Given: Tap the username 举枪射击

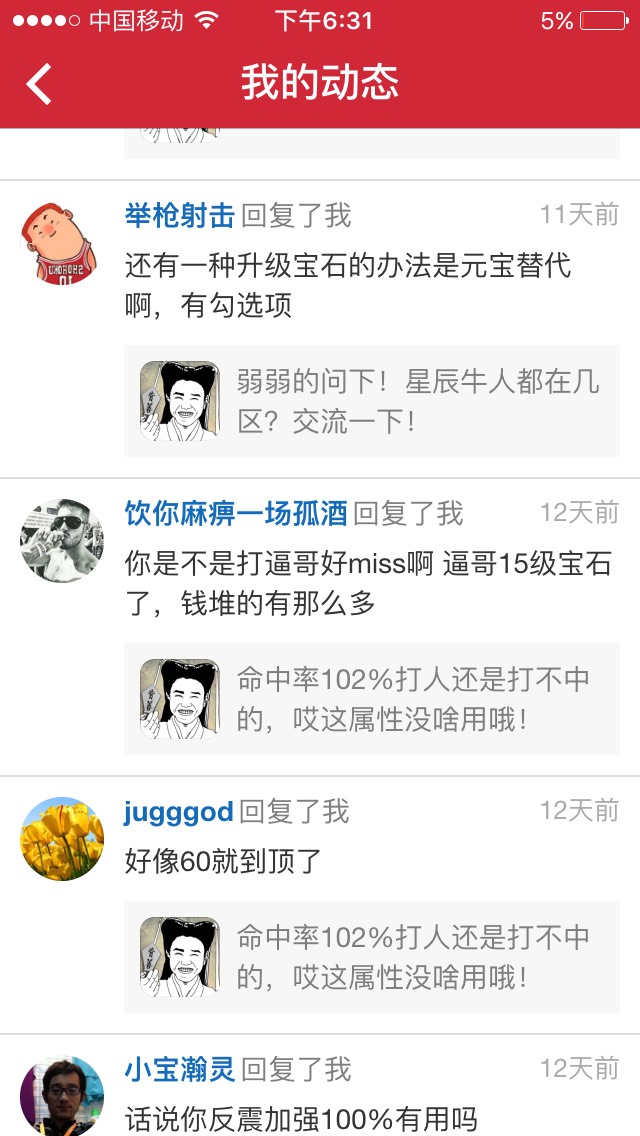Looking at the screenshot, I should click(180, 215).
